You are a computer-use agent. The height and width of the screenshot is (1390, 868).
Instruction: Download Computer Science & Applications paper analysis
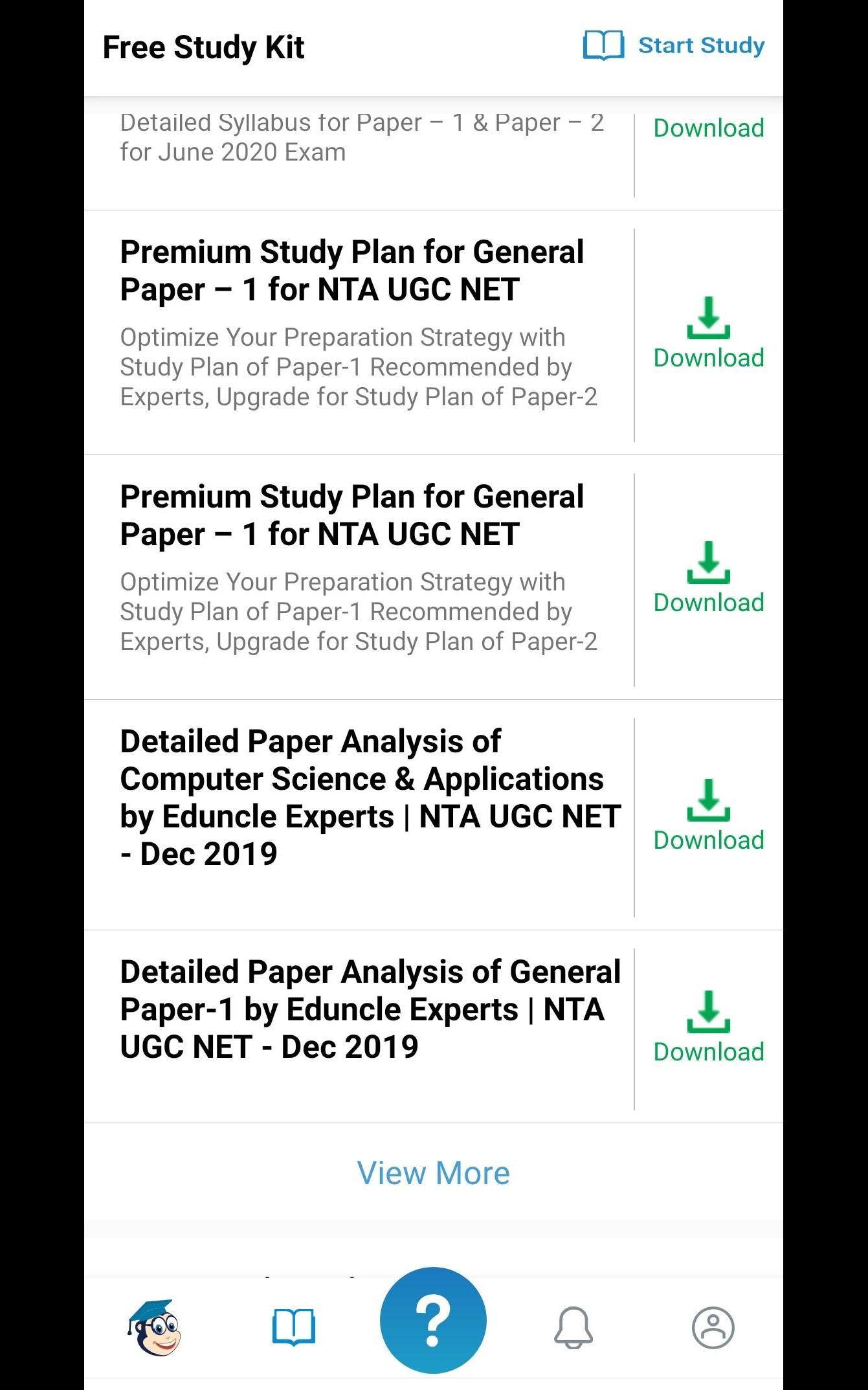(709, 816)
